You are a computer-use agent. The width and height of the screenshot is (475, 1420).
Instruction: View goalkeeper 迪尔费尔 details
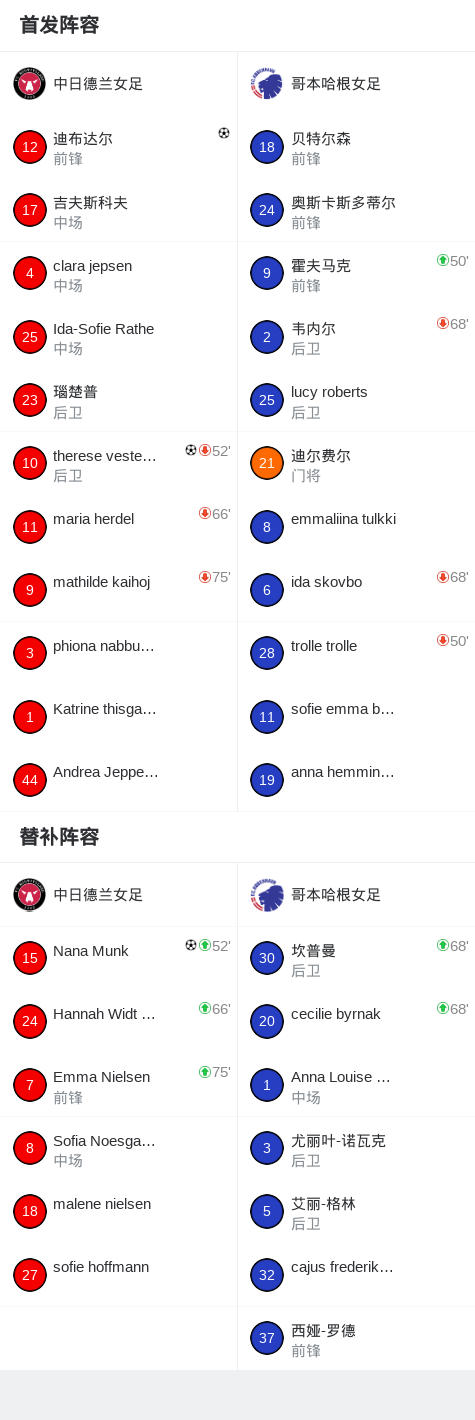point(356,463)
